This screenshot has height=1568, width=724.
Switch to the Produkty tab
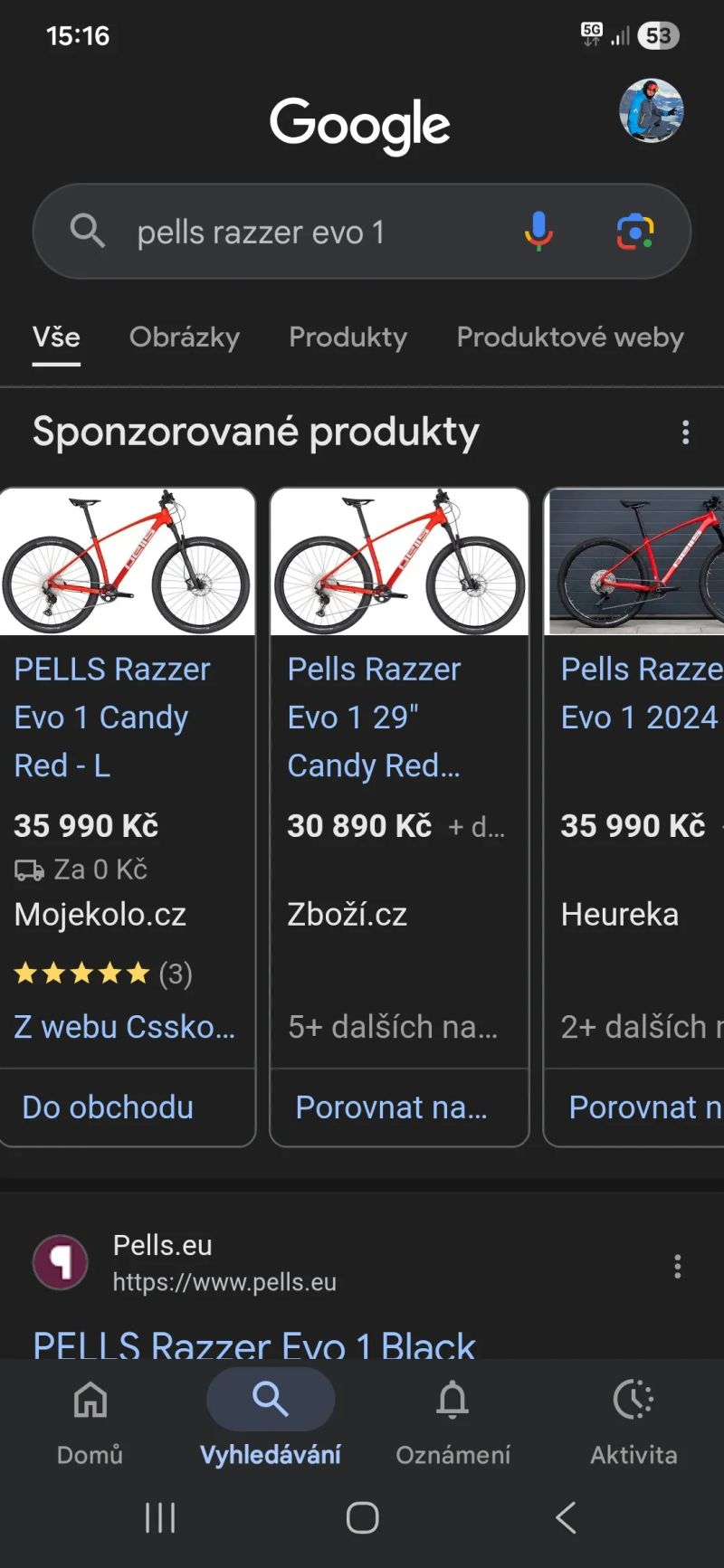click(x=348, y=337)
